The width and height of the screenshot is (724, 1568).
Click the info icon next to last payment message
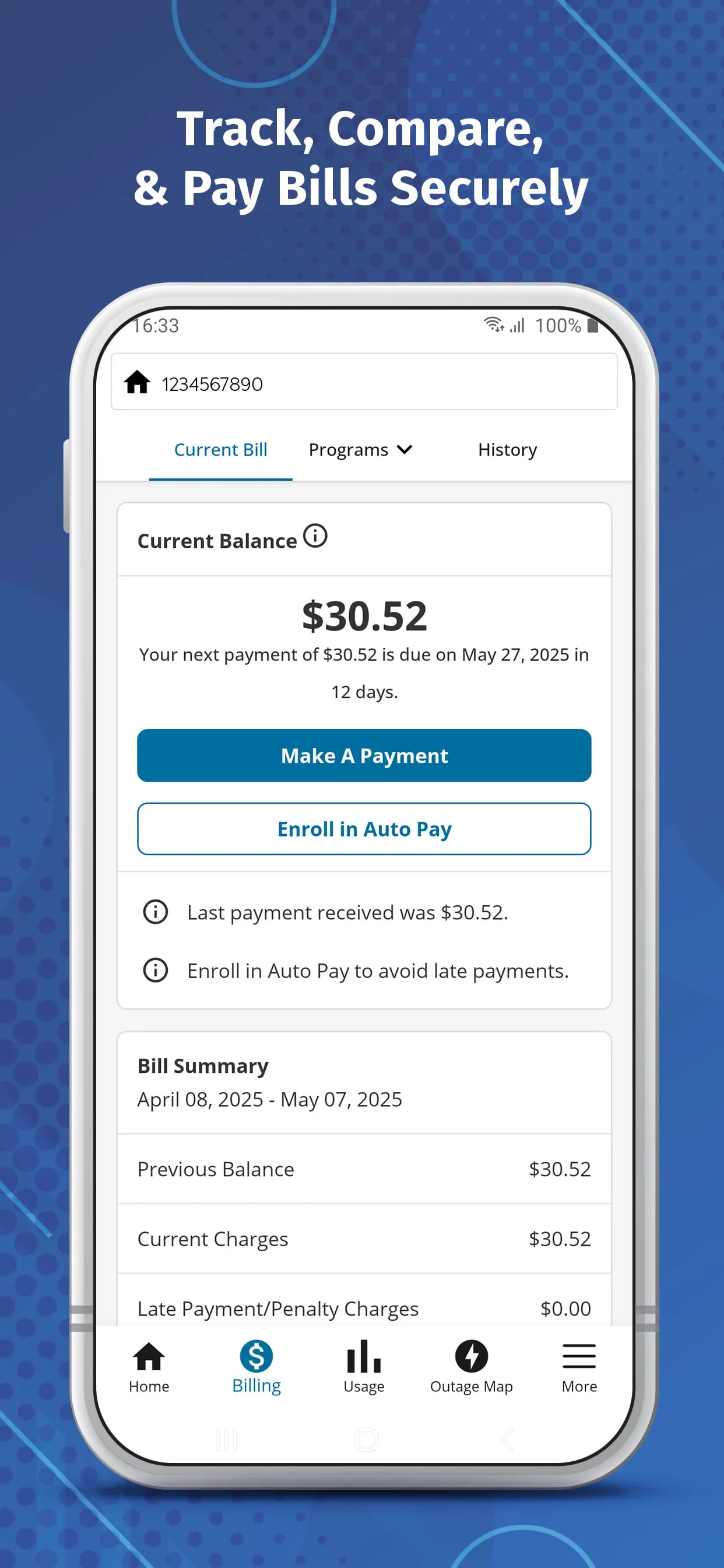156,912
